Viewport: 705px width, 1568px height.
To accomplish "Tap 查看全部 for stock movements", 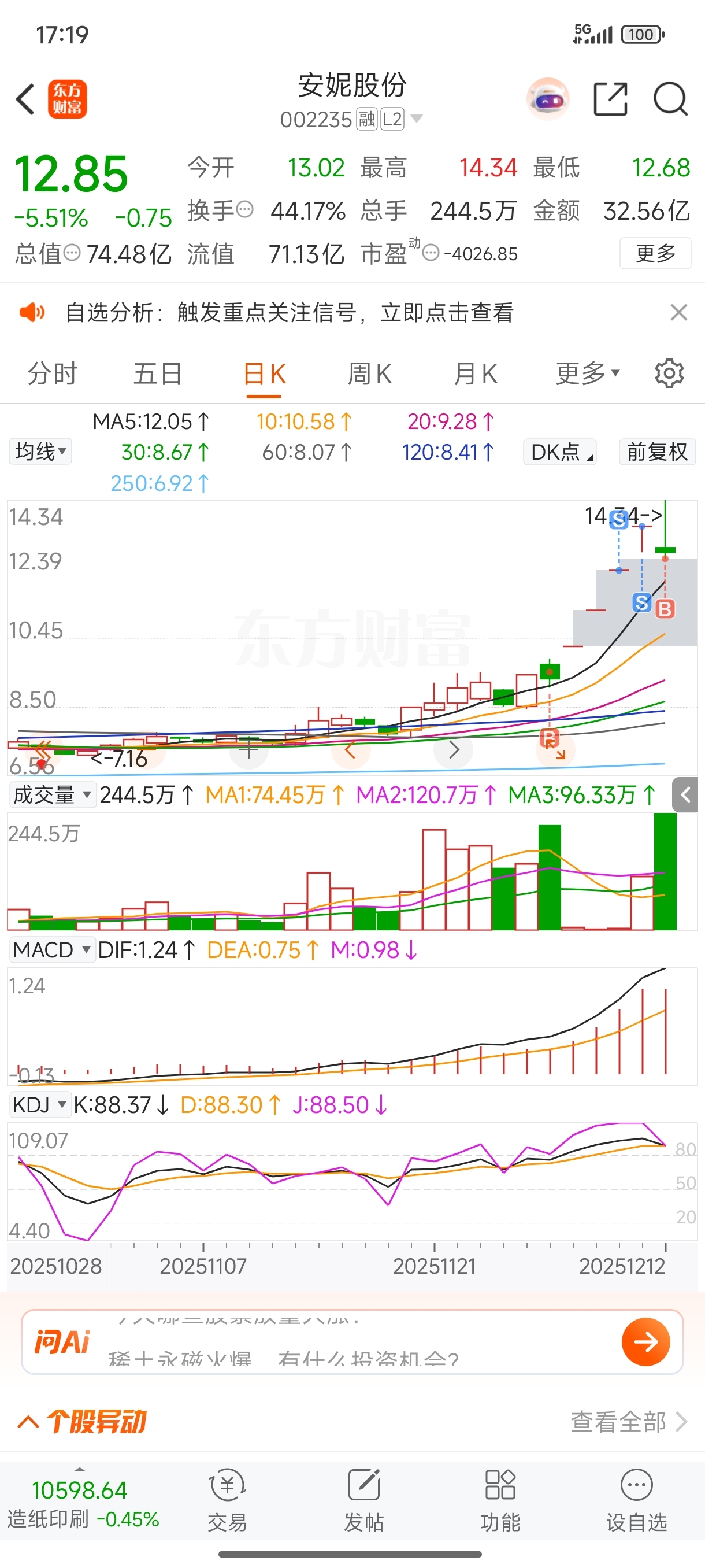I will [628, 1422].
